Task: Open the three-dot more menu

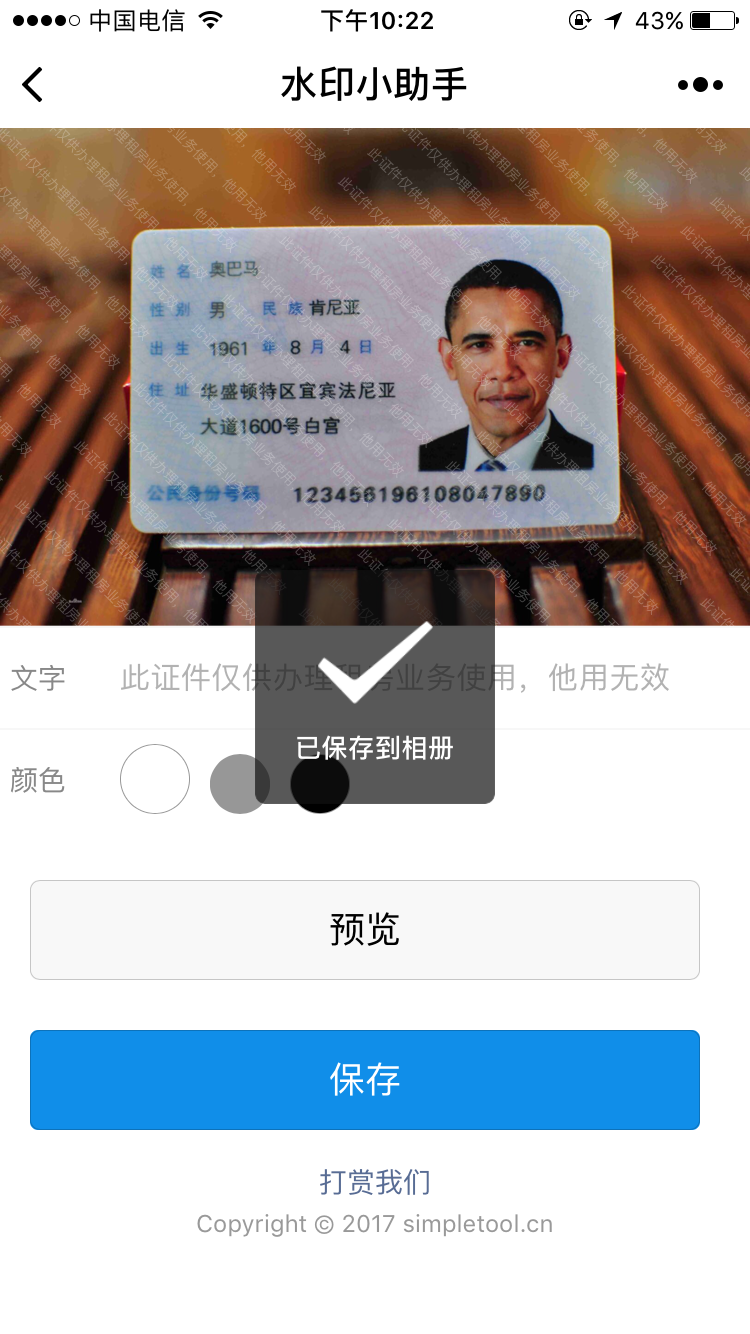Action: click(700, 85)
